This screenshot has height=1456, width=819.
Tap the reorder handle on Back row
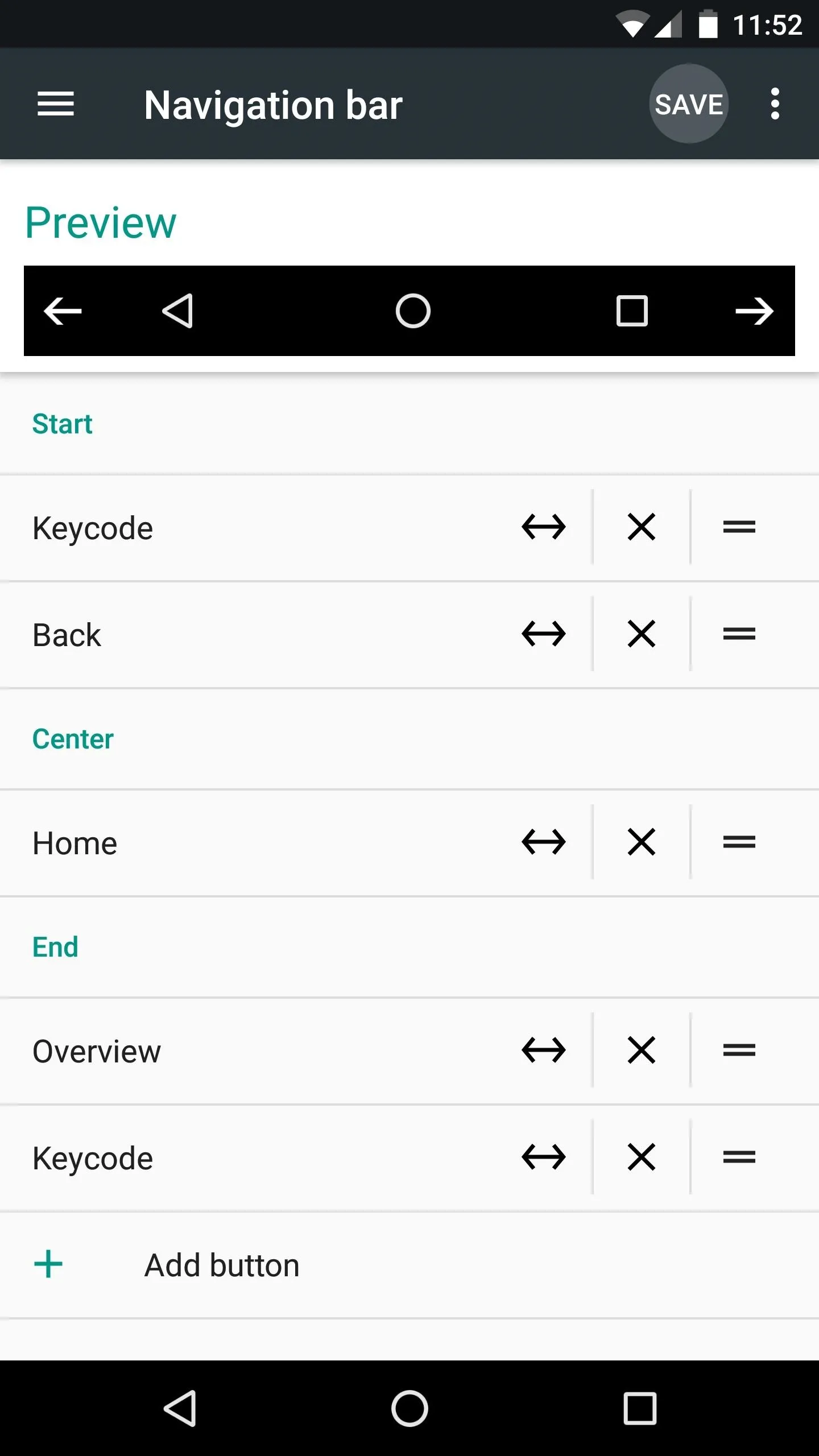(739, 634)
